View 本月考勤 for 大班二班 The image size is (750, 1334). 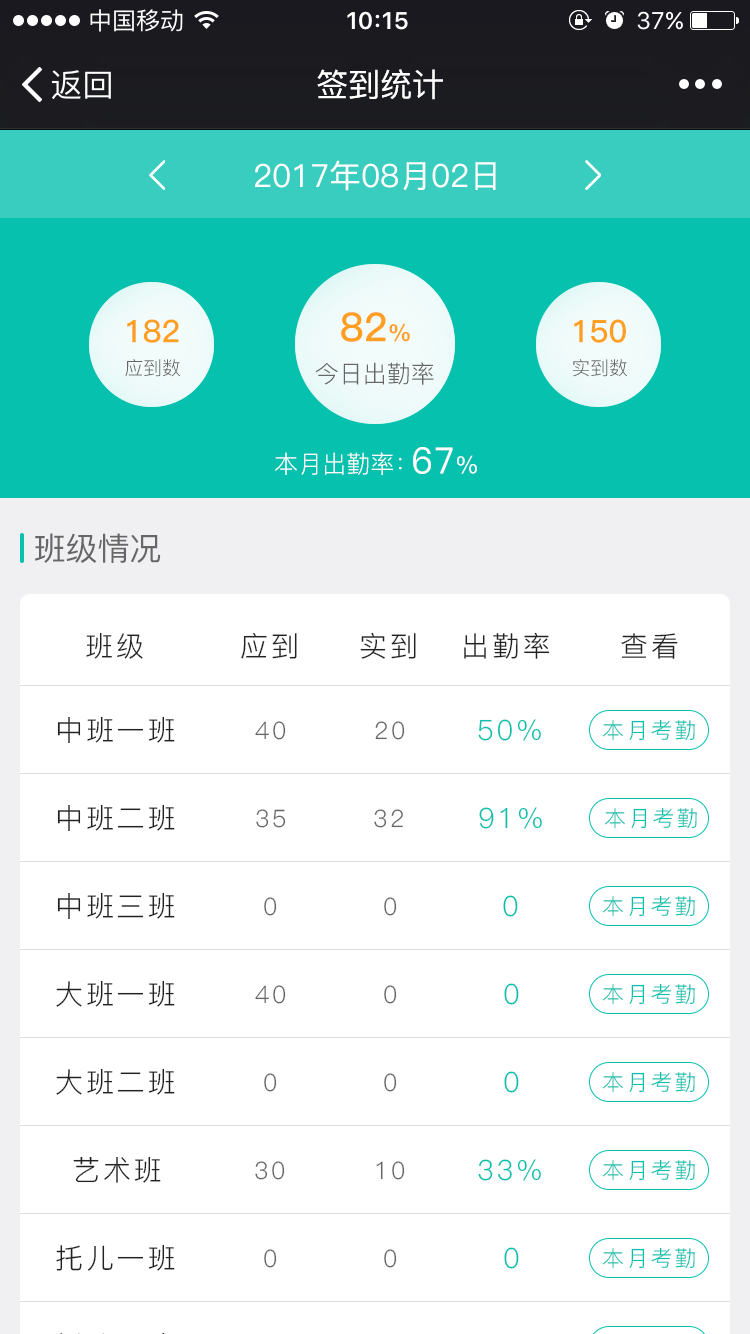(x=649, y=1082)
